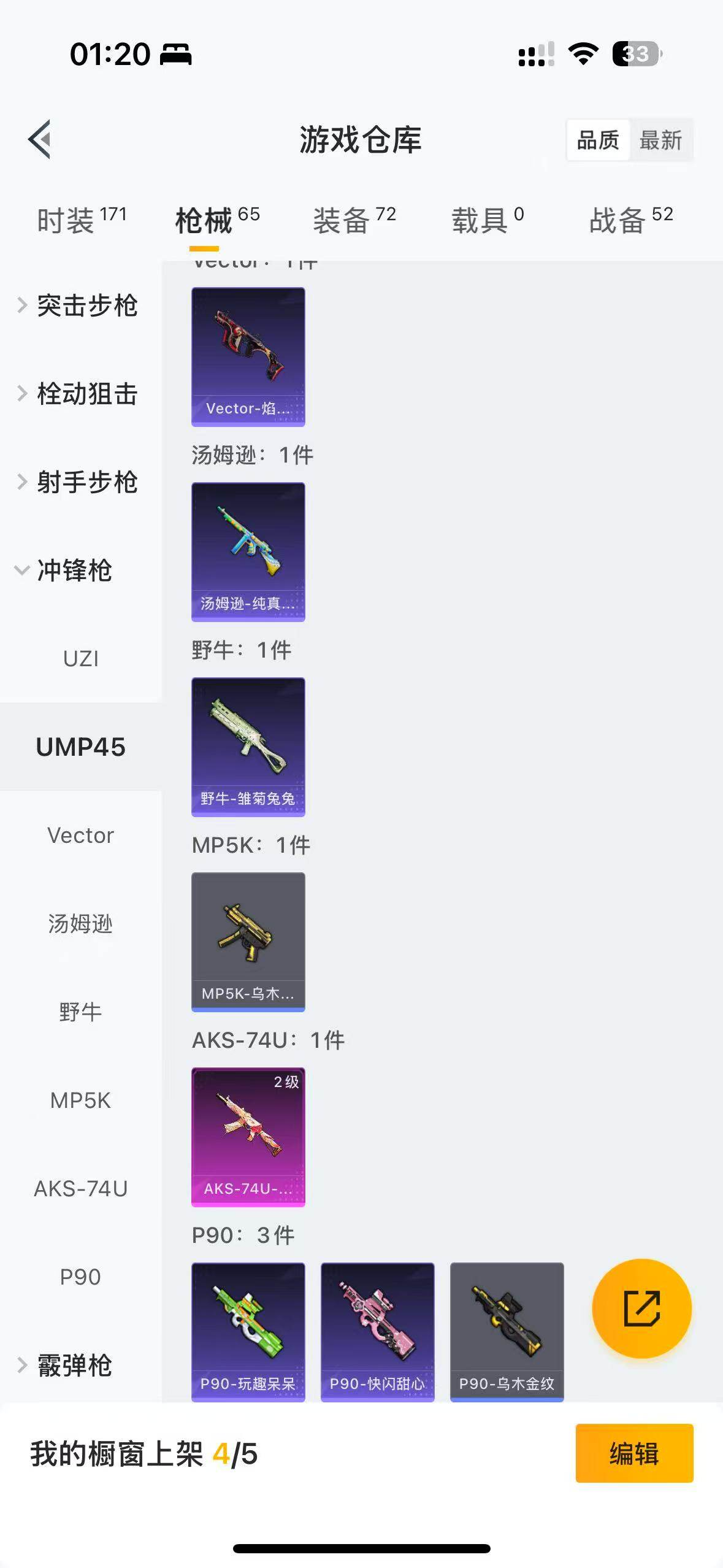Open the Vector-焰 skin card
Screen dimensions: 723x1568
coord(248,356)
